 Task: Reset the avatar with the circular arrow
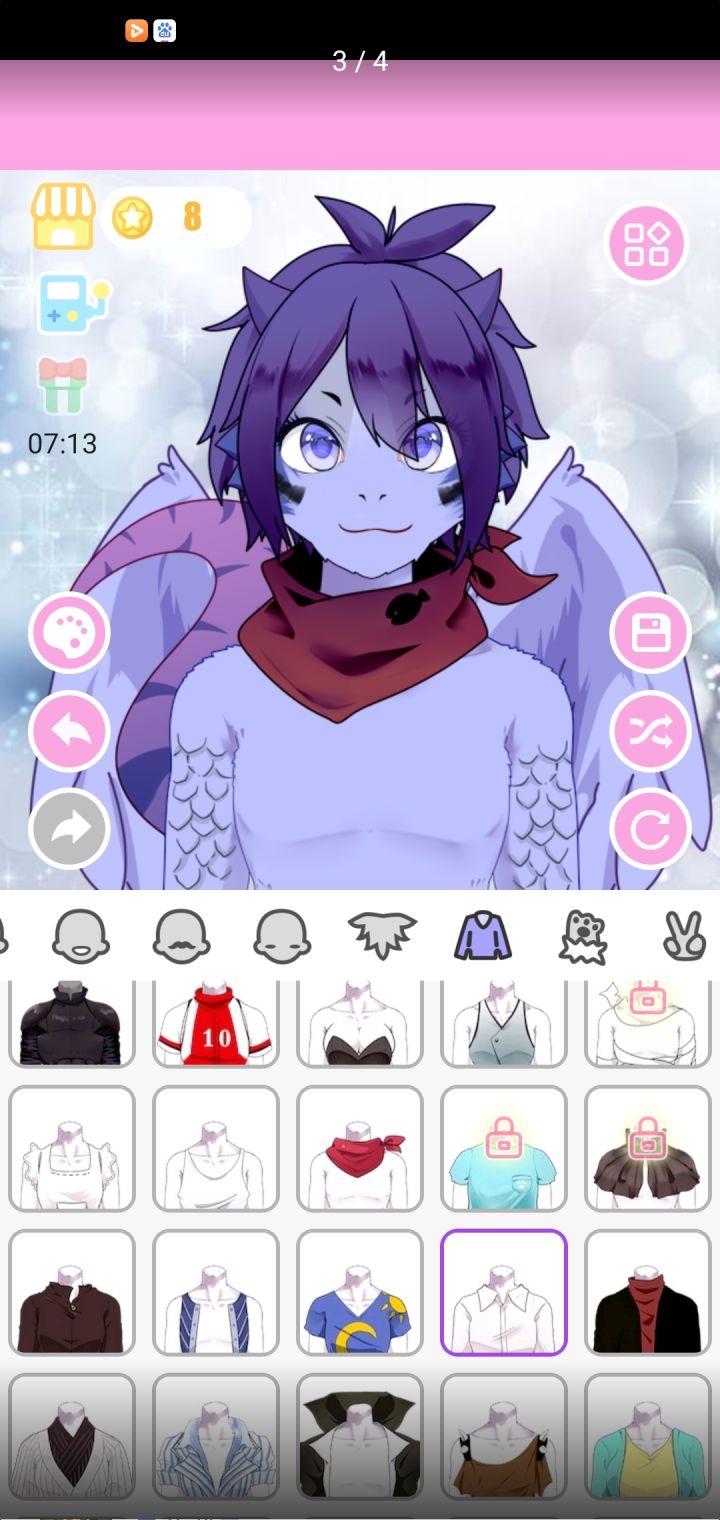(x=651, y=829)
